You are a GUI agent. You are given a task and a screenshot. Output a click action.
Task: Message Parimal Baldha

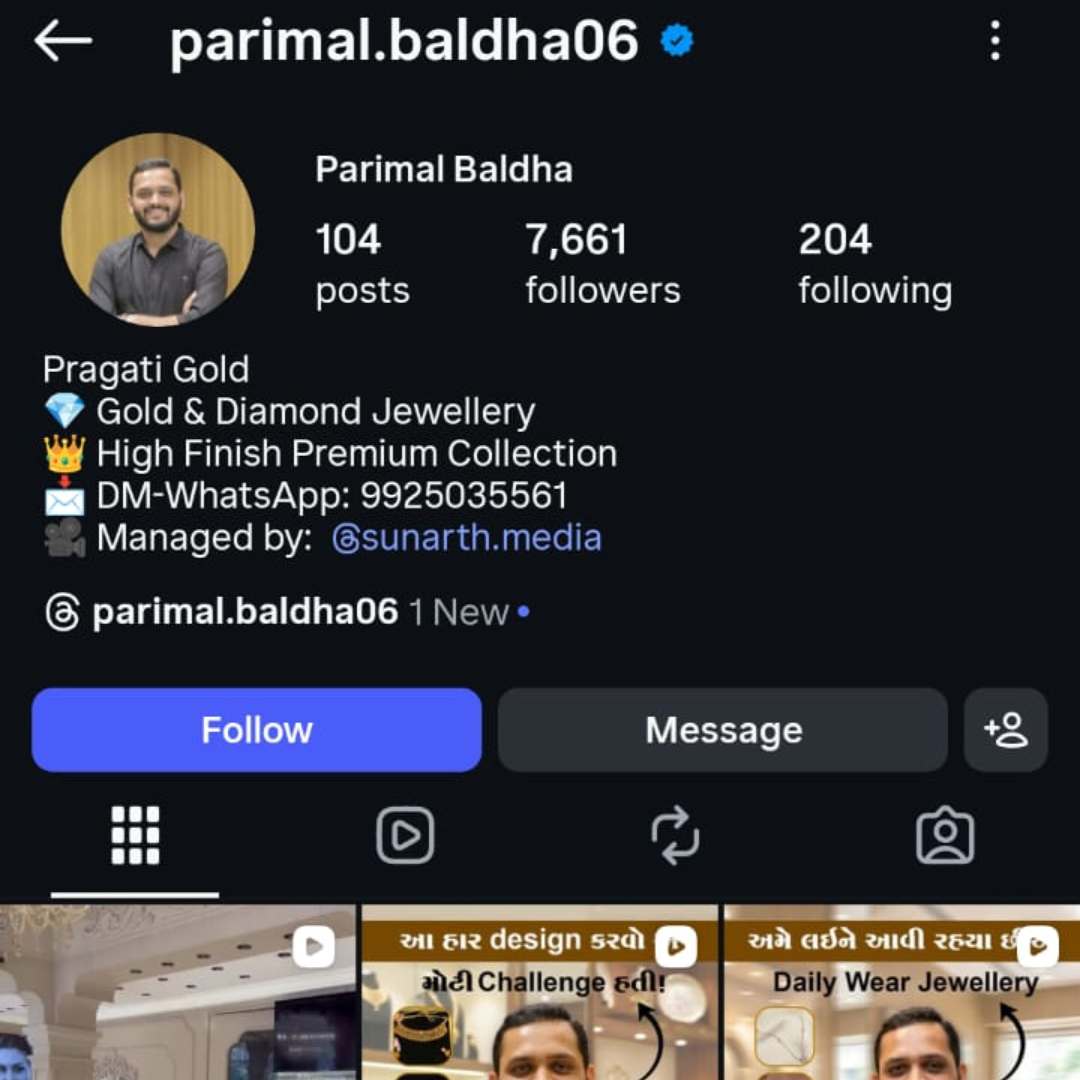pyautogui.click(x=722, y=730)
